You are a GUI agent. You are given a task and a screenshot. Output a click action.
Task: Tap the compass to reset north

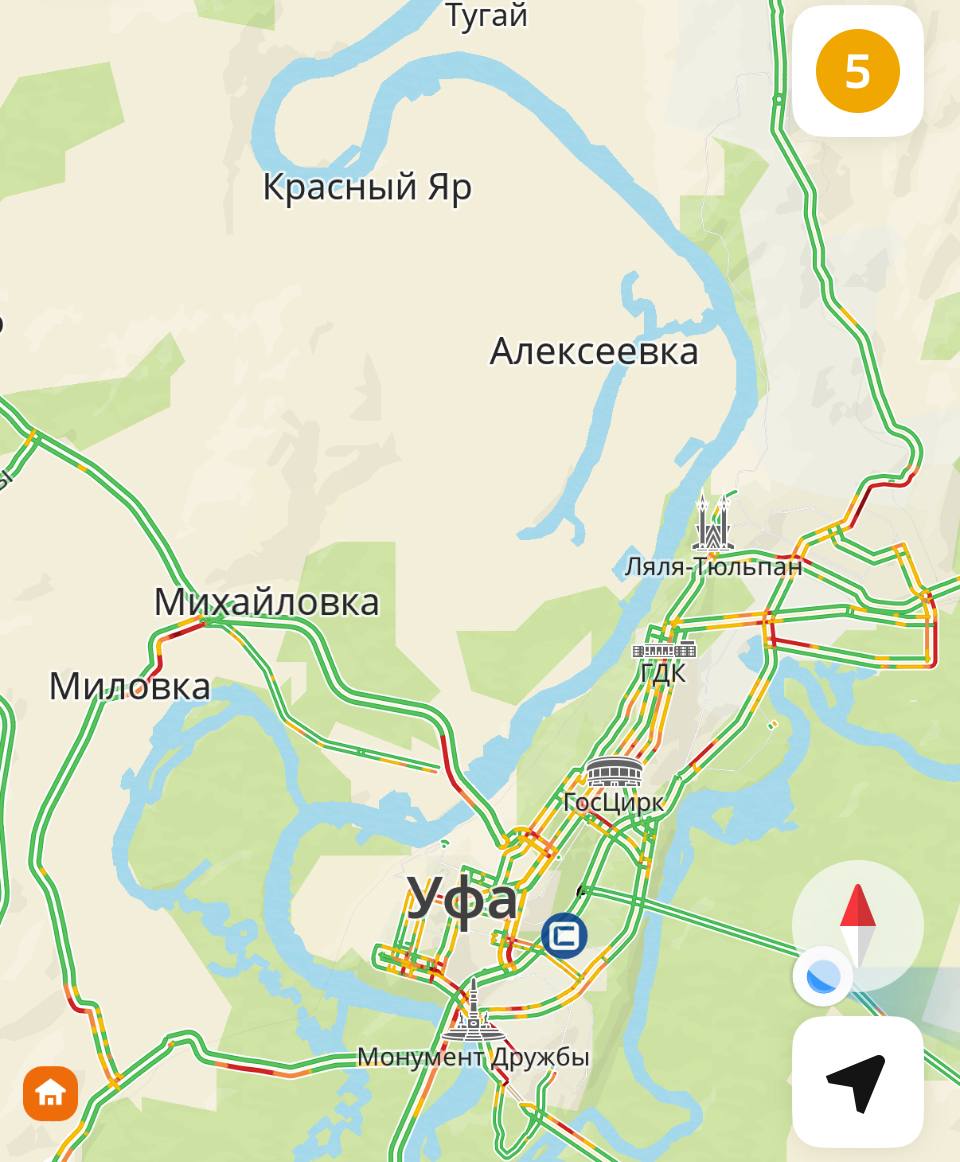[x=857, y=925]
